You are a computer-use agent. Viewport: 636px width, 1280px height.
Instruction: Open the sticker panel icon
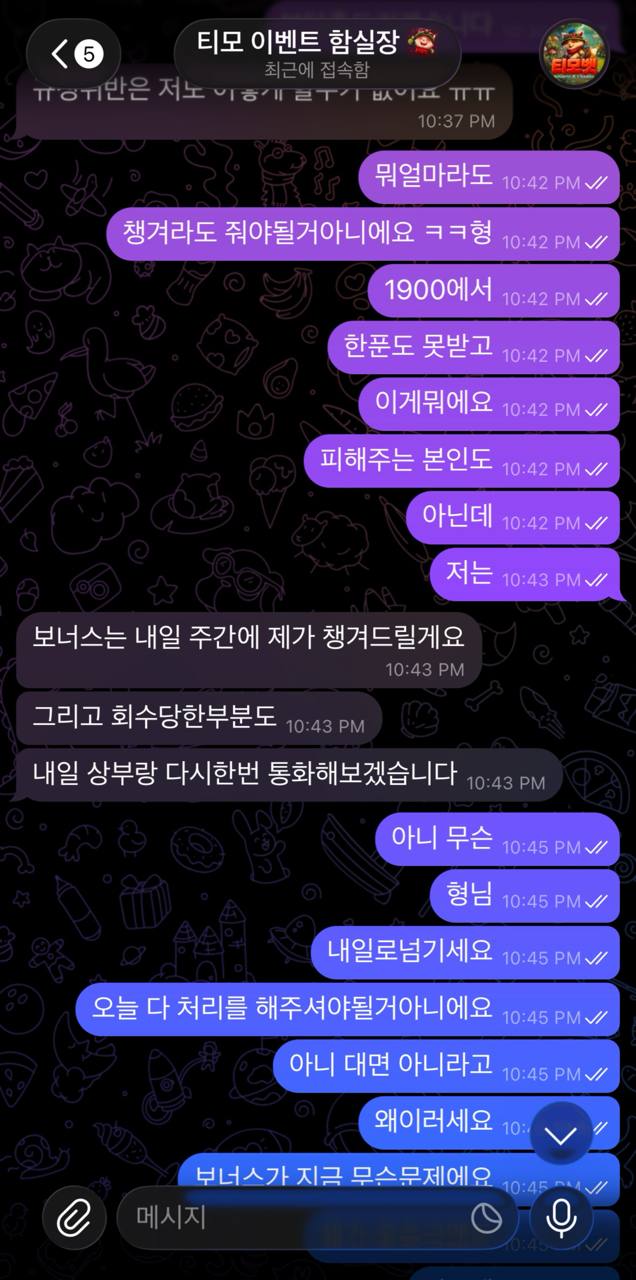[486, 1218]
